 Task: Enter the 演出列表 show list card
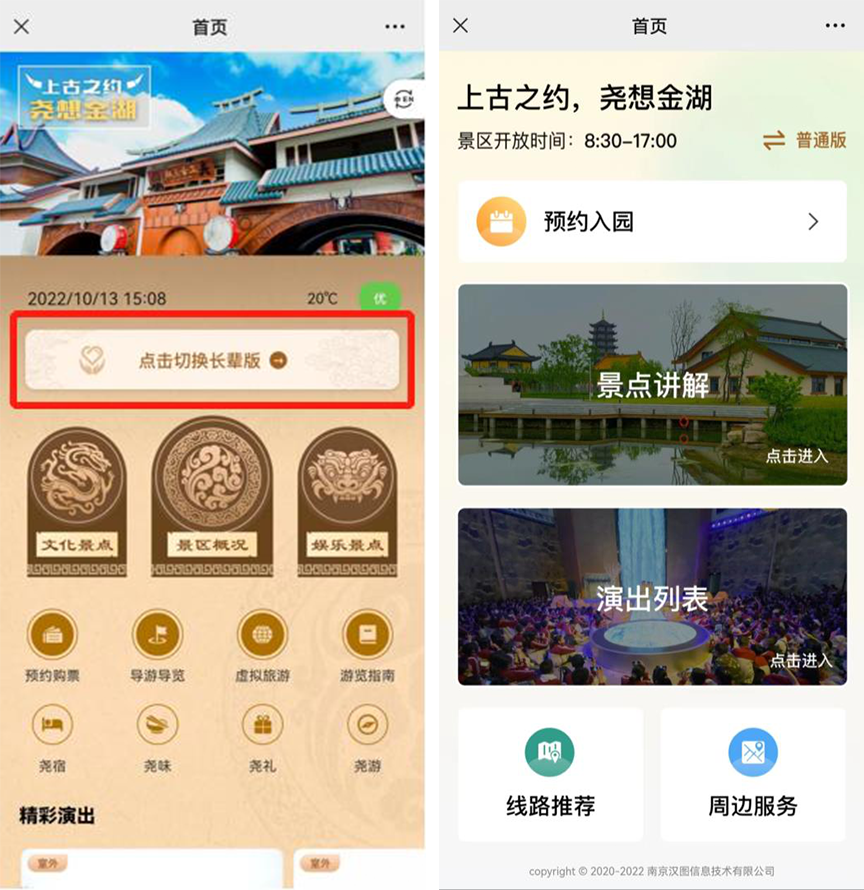pos(652,597)
